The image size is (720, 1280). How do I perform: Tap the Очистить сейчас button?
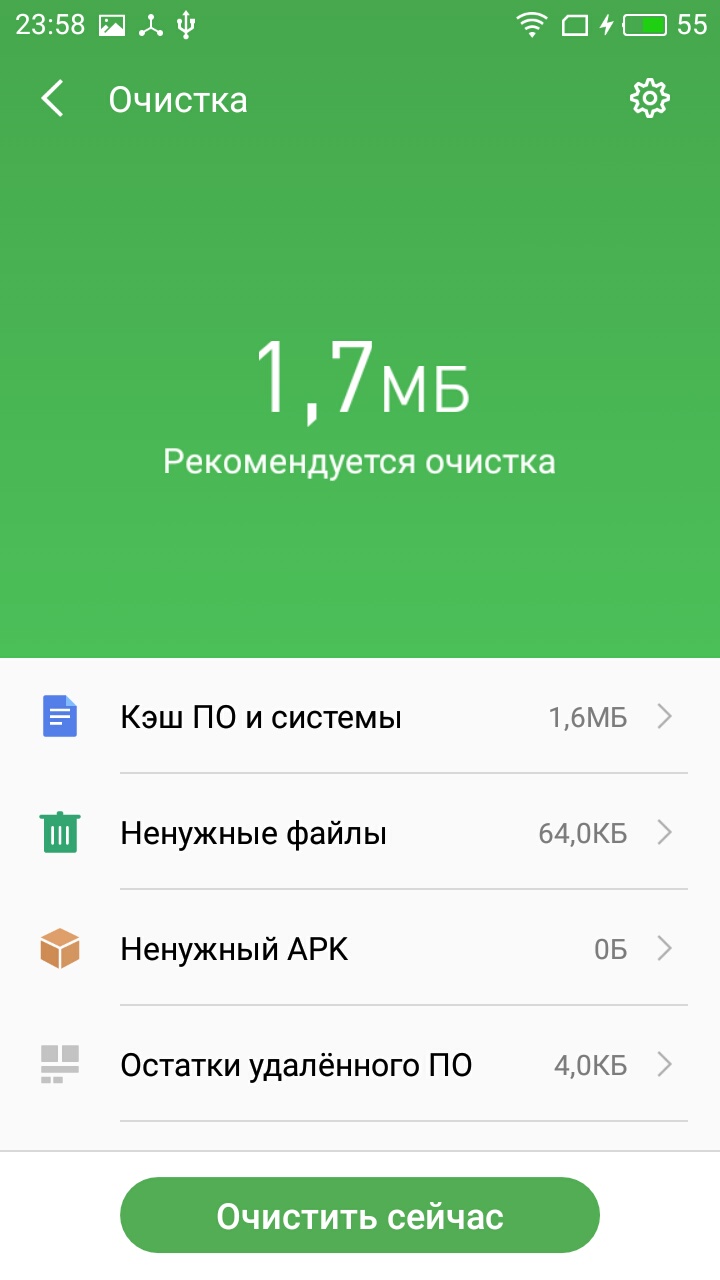360,1216
